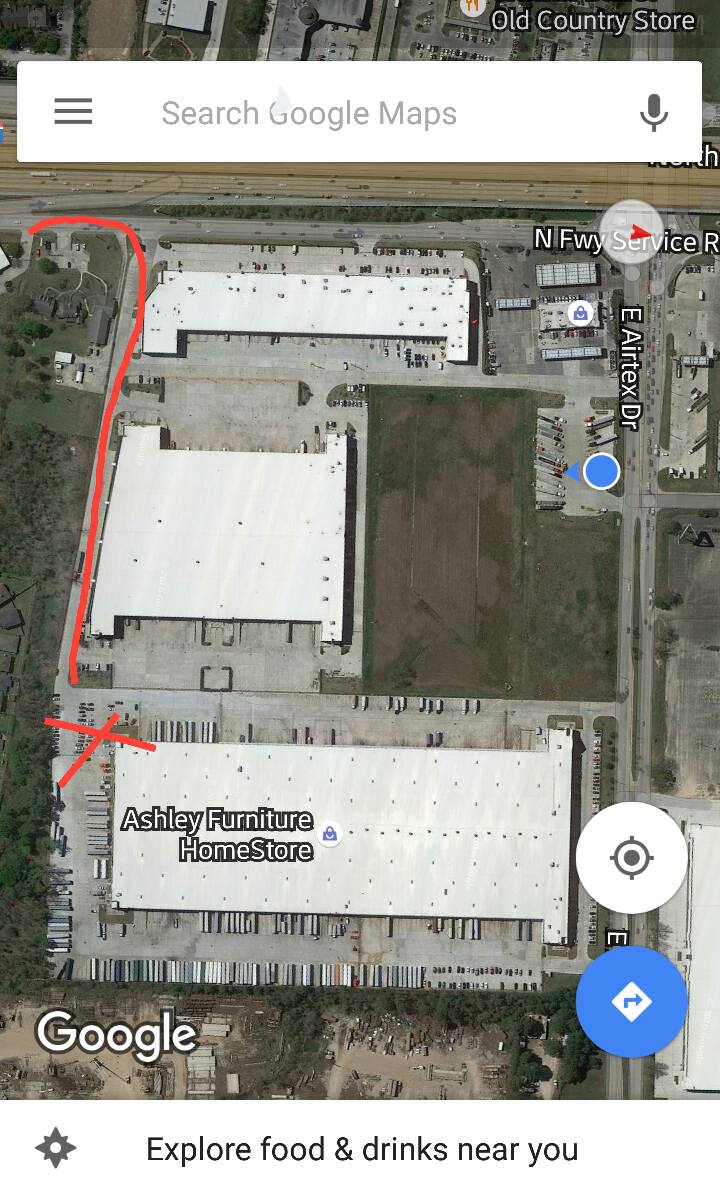
Task: Center map on my location
Action: click(x=632, y=857)
